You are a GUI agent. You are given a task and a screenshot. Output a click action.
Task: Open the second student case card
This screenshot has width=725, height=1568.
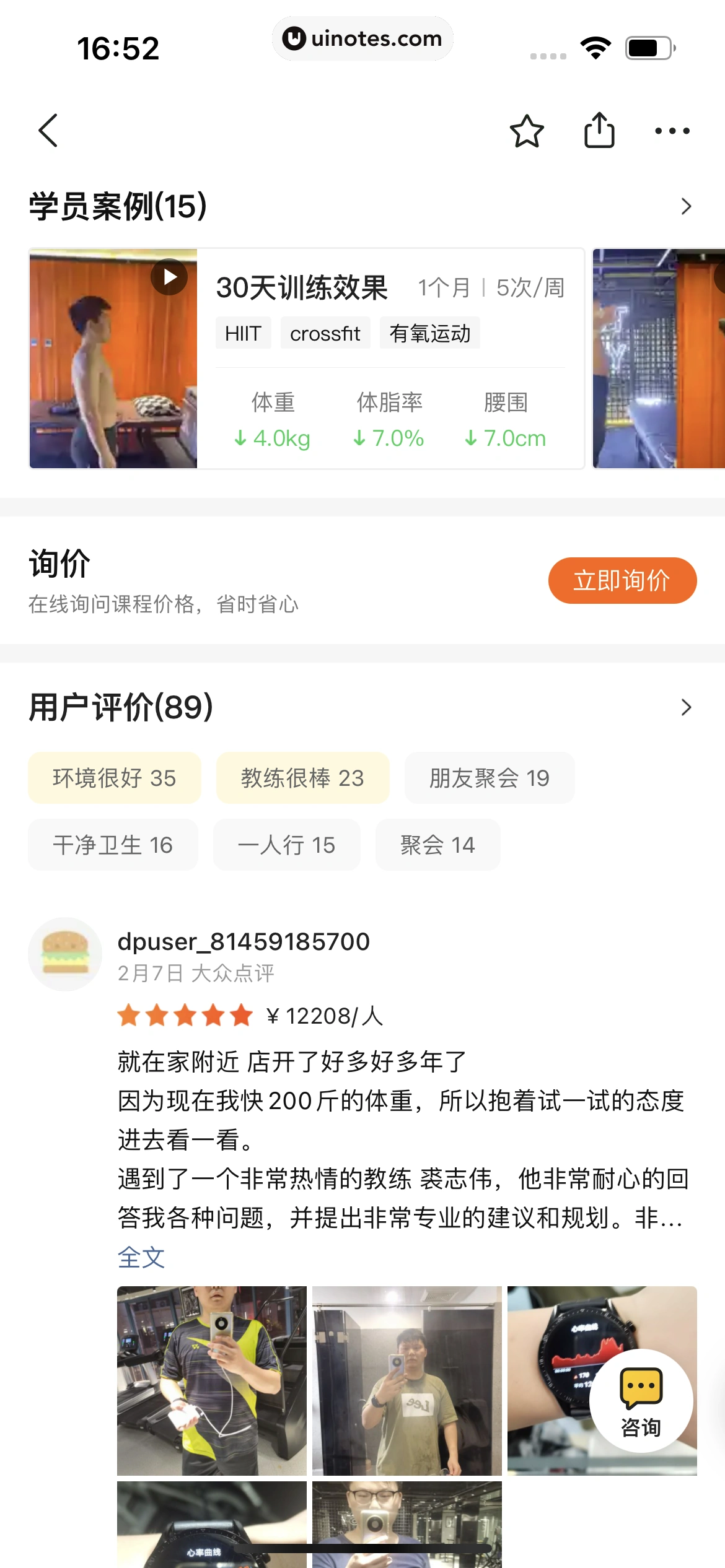coord(659,359)
